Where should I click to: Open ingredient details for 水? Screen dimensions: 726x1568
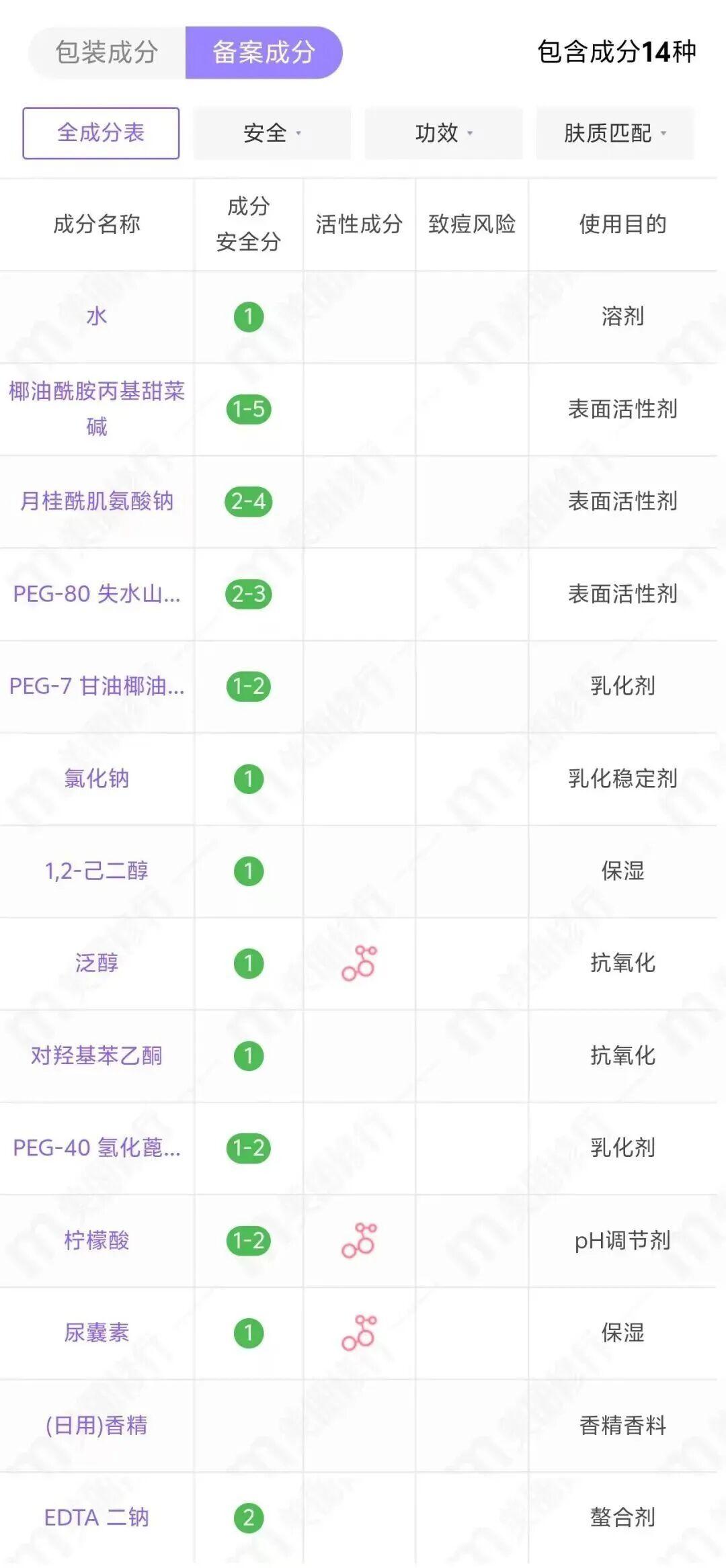[97, 316]
